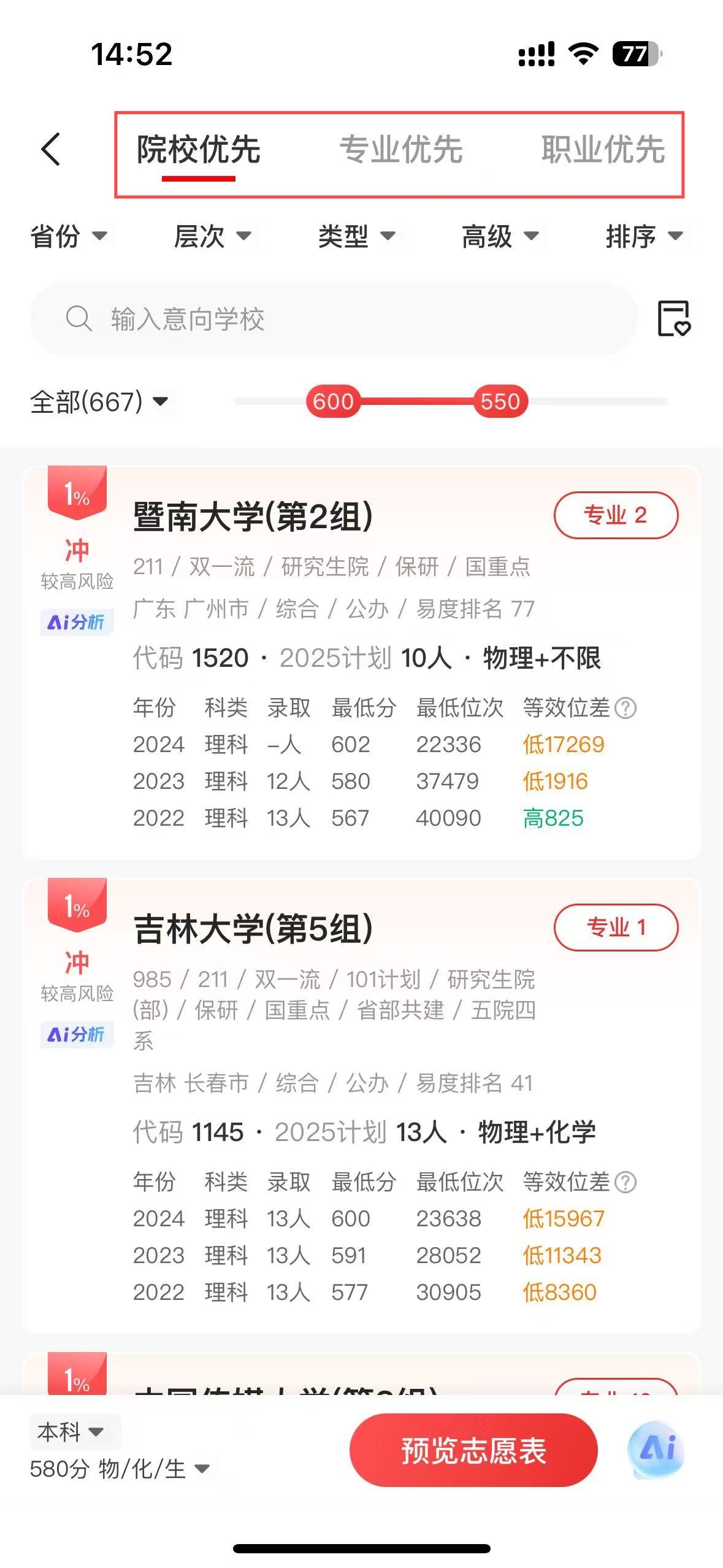
Task: Expand the 层次 filter dropdown
Action: tap(212, 236)
